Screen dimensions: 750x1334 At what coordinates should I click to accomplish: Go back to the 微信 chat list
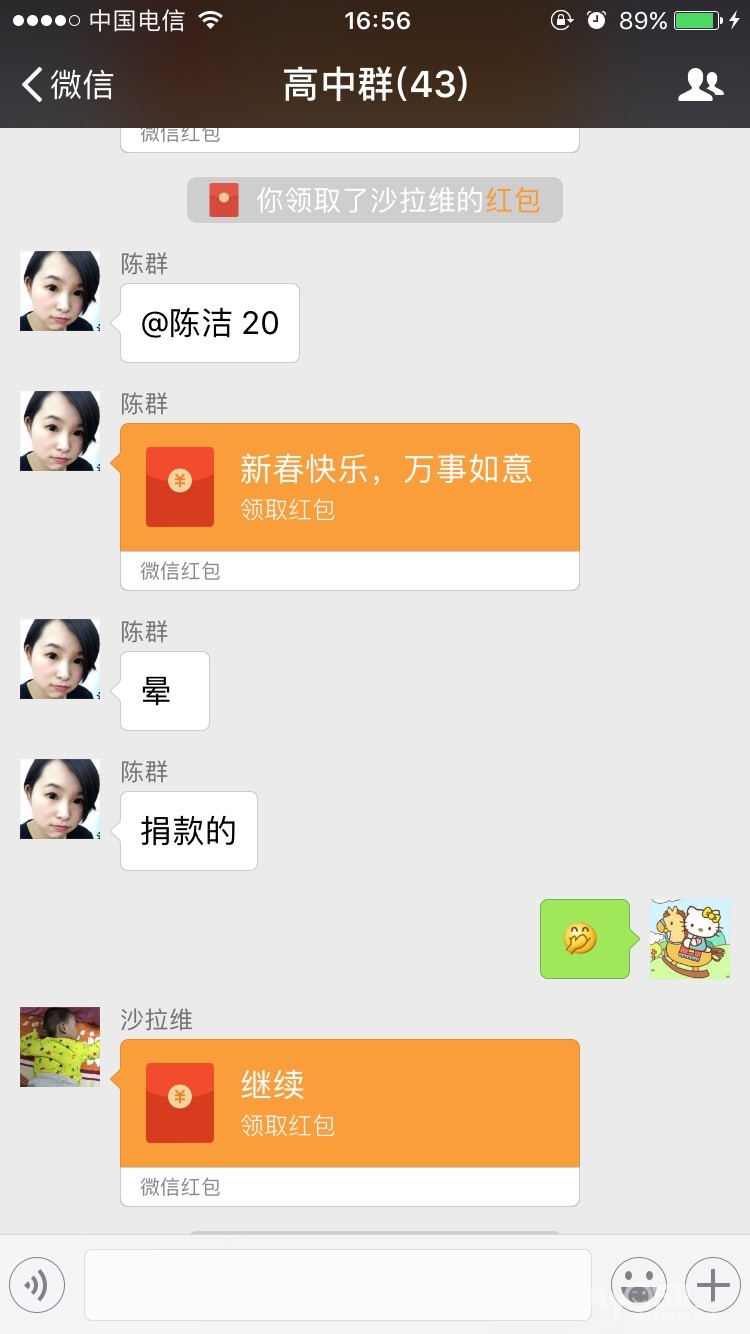[x=66, y=85]
